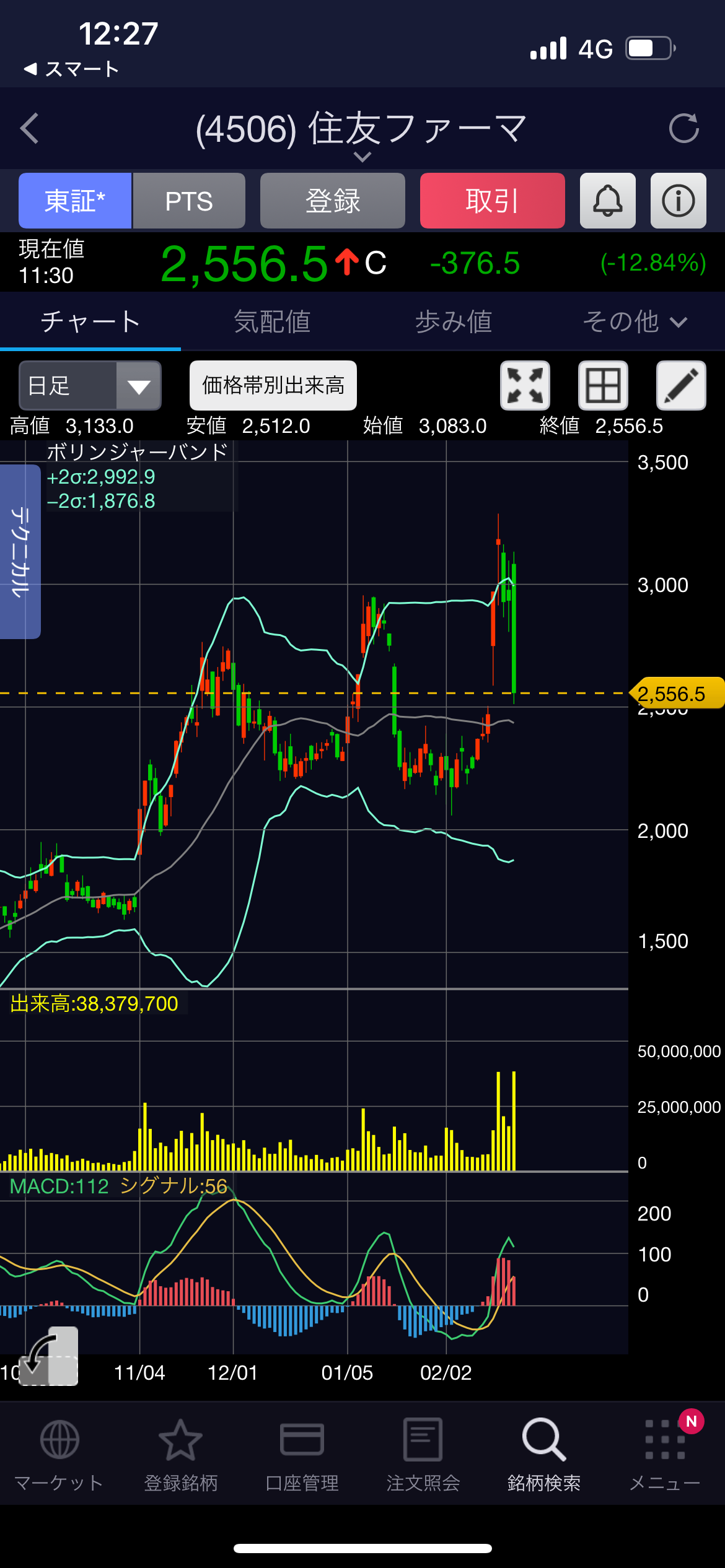The image size is (725, 1568).
Task: Toggle 価格帯別出来高 display
Action: coord(273,386)
